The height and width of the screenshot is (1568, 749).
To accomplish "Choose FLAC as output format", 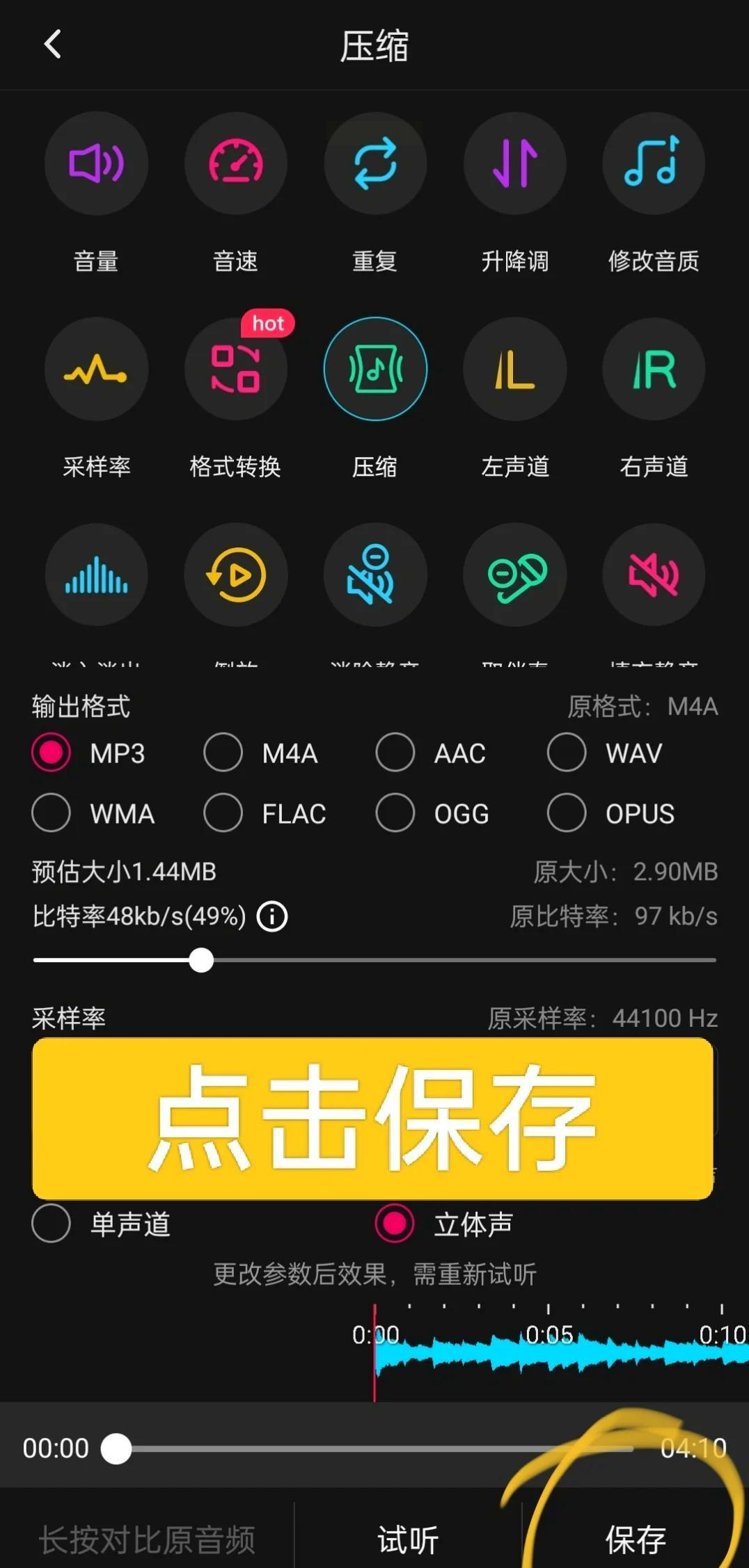I will pos(223,813).
